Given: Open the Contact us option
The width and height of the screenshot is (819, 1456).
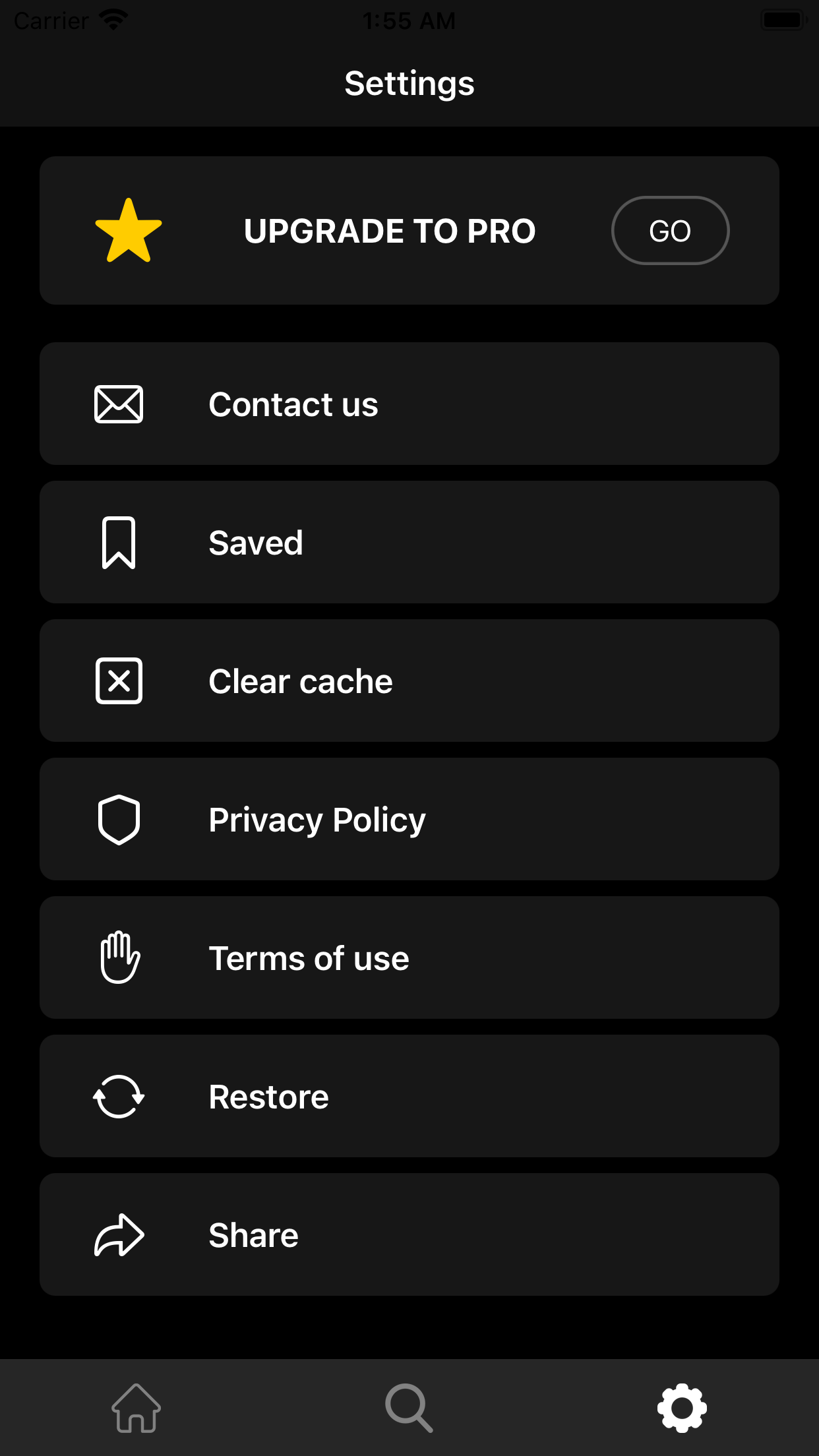Looking at the screenshot, I should pos(409,404).
